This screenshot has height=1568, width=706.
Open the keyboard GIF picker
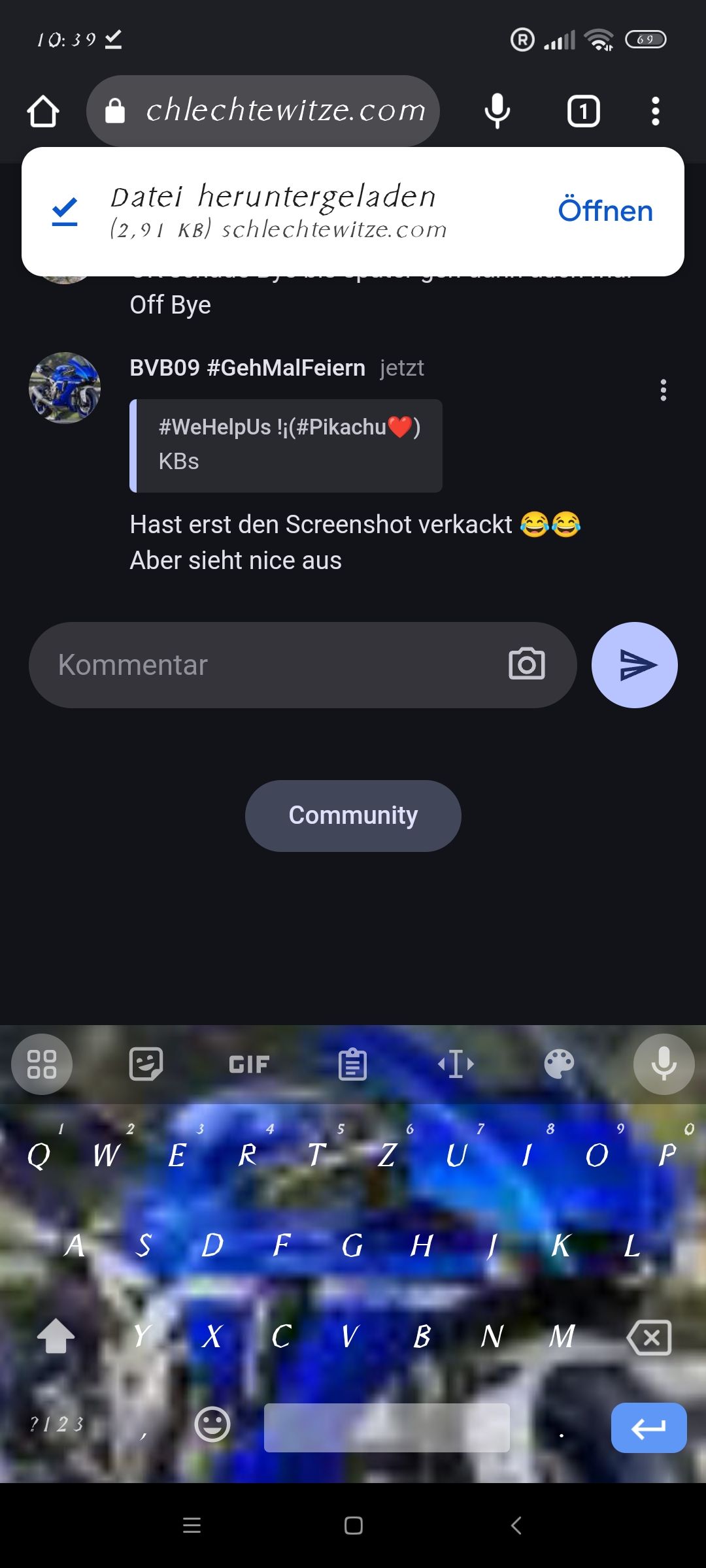pos(249,1064)
